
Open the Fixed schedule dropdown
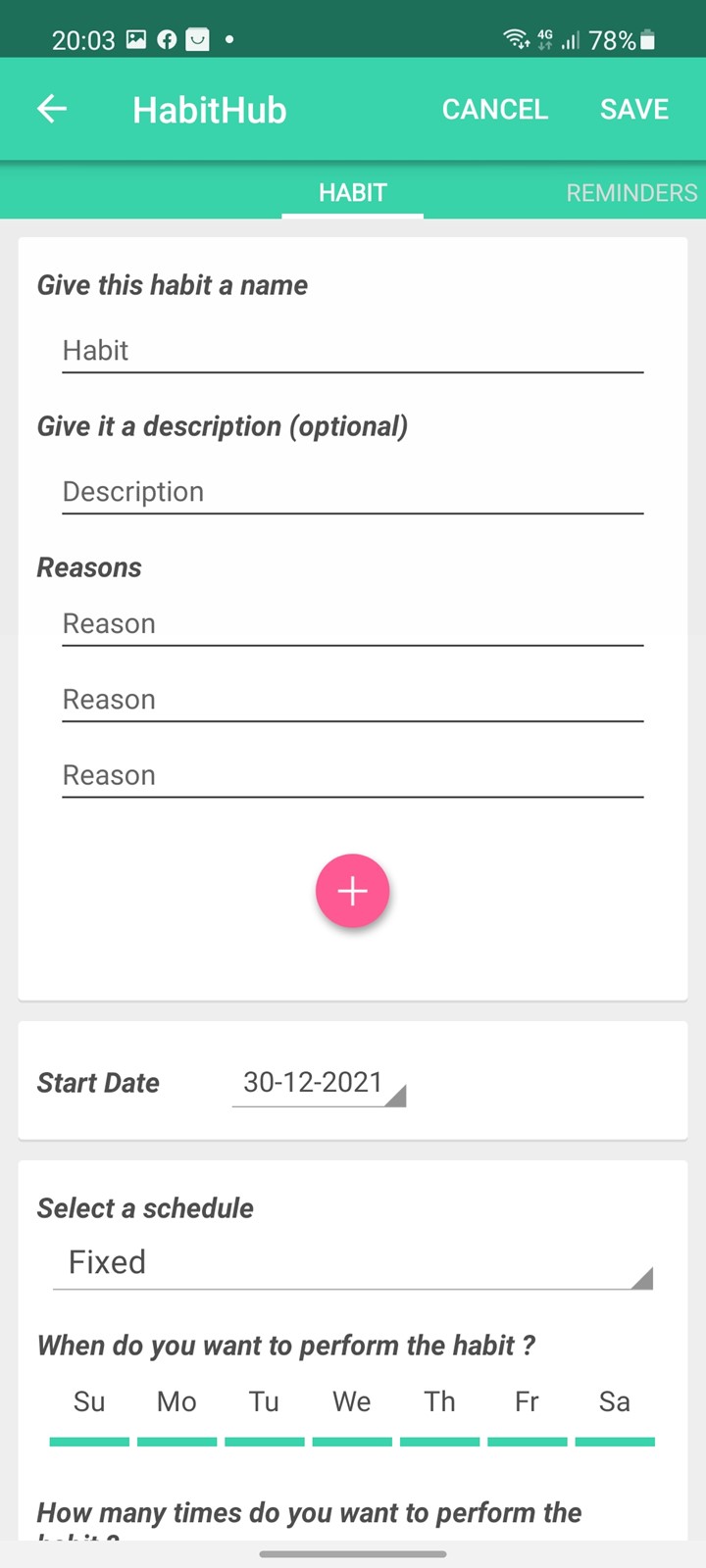tap(353, 1262)
